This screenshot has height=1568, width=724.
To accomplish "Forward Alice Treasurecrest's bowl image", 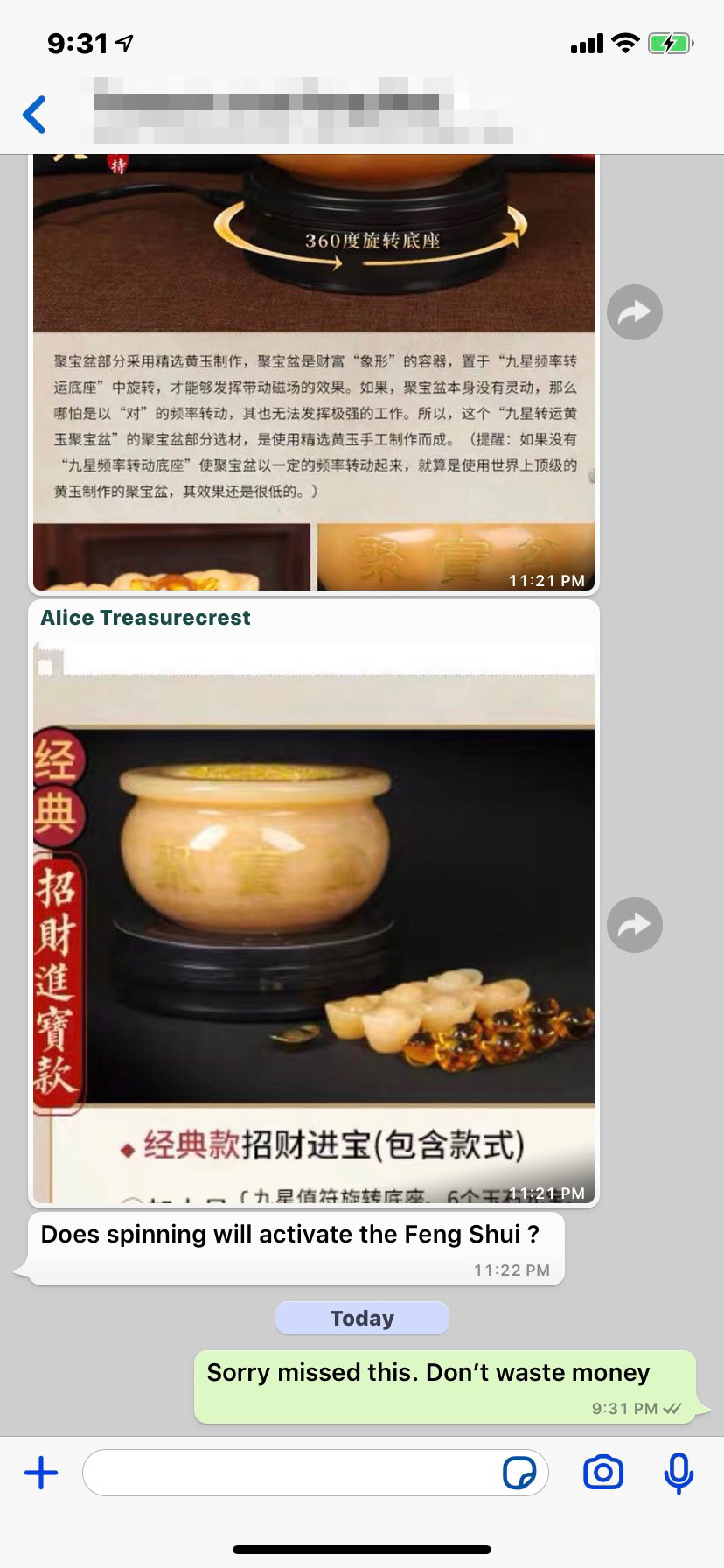I will 634,925.
